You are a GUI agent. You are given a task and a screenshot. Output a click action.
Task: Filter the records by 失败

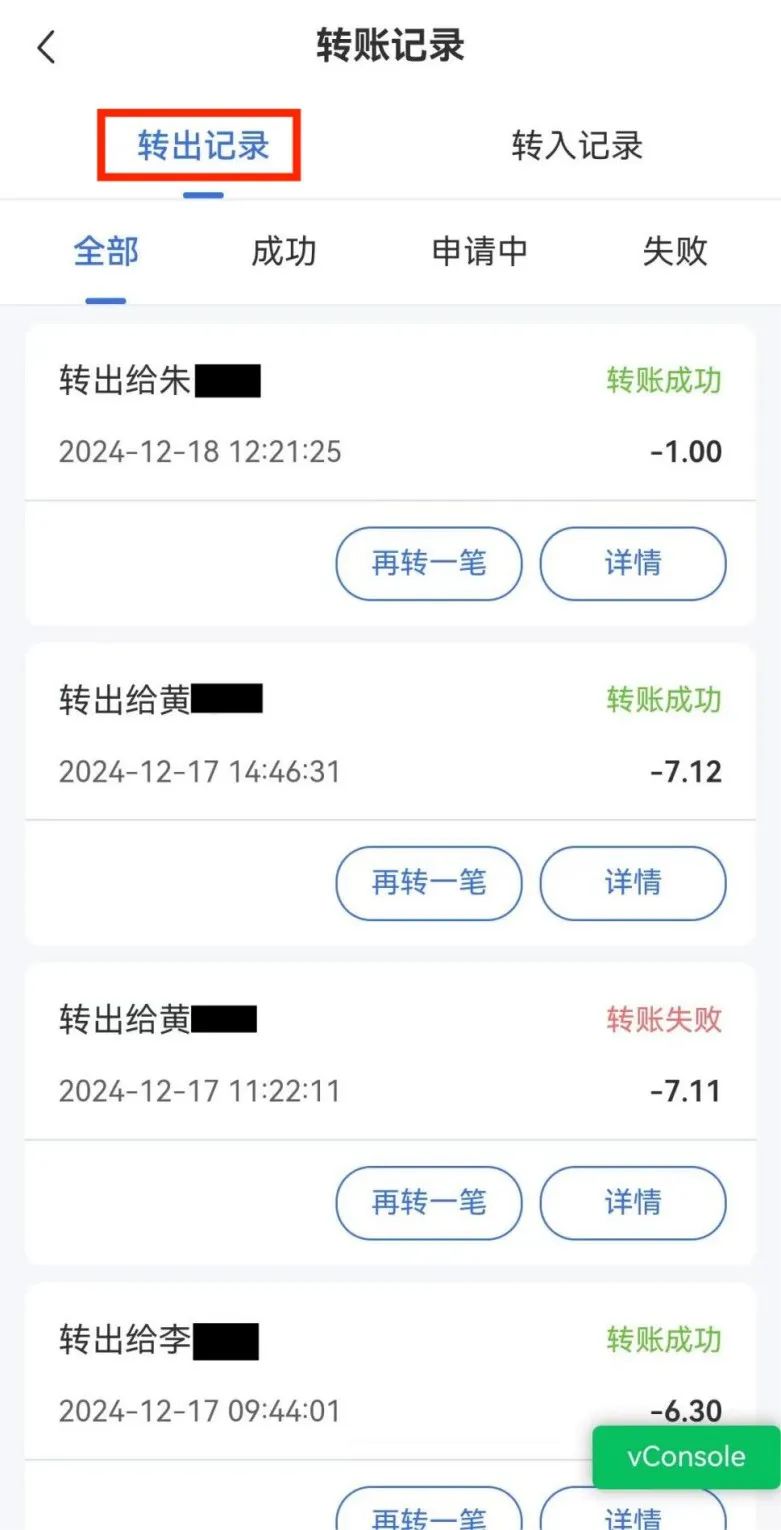[x=675, y=251]
